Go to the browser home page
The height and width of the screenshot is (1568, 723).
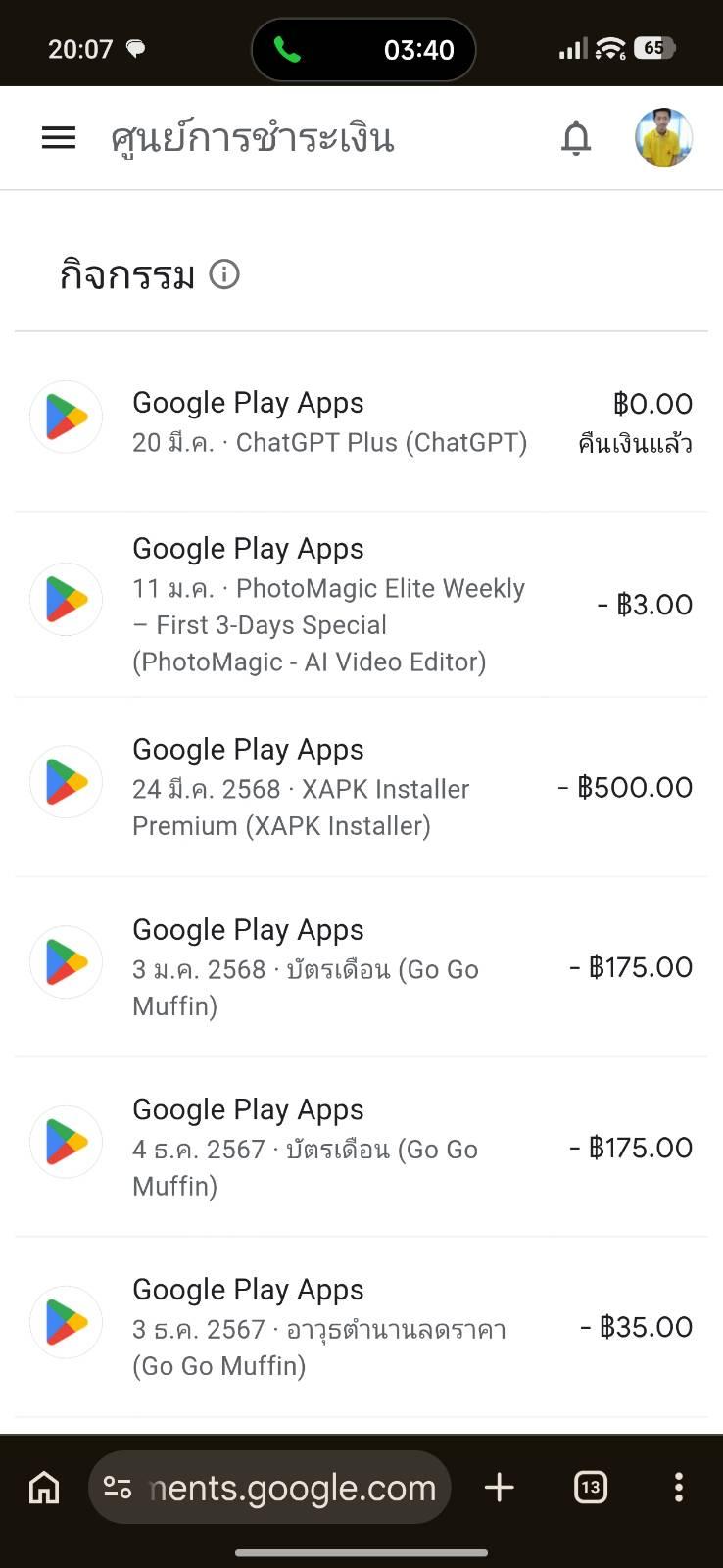pyautogui.click(x=44, y=1488)
